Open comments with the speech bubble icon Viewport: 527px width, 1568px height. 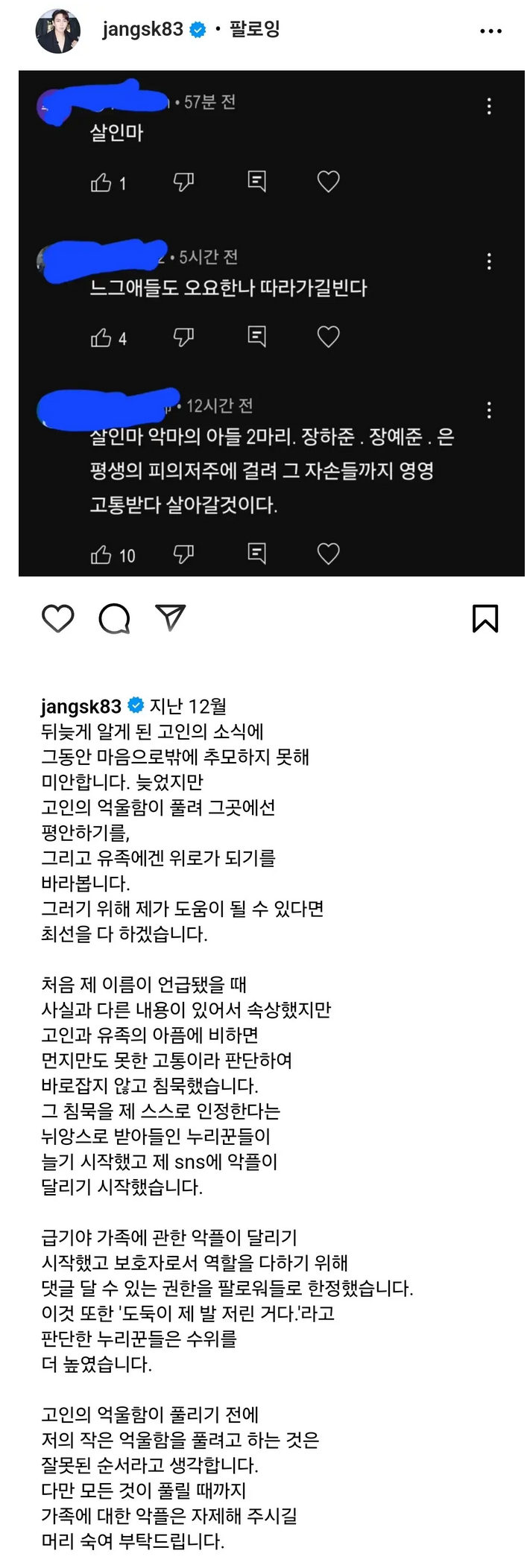pos(114,619)
